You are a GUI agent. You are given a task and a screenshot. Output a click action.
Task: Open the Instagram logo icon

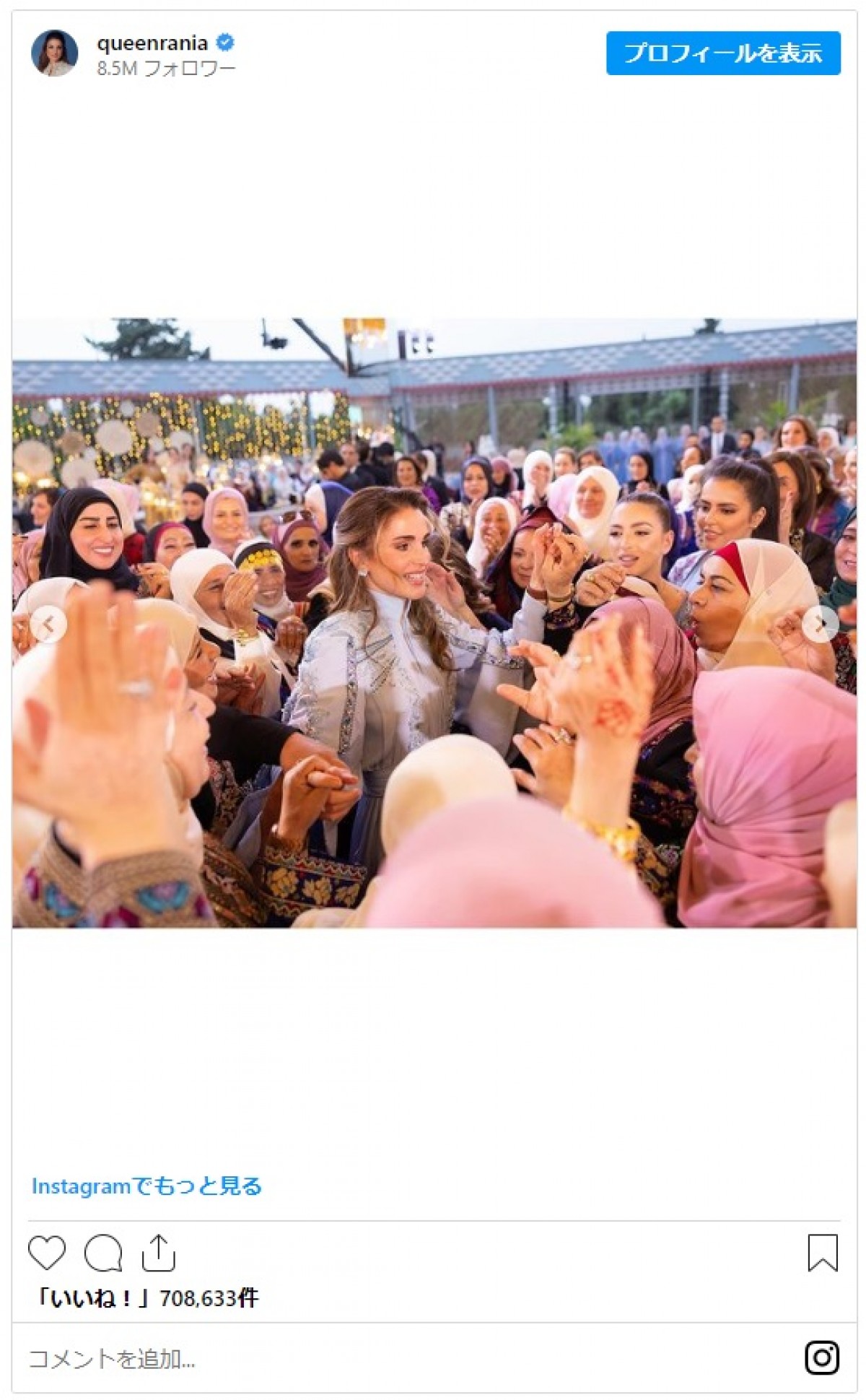point(821,1358)
